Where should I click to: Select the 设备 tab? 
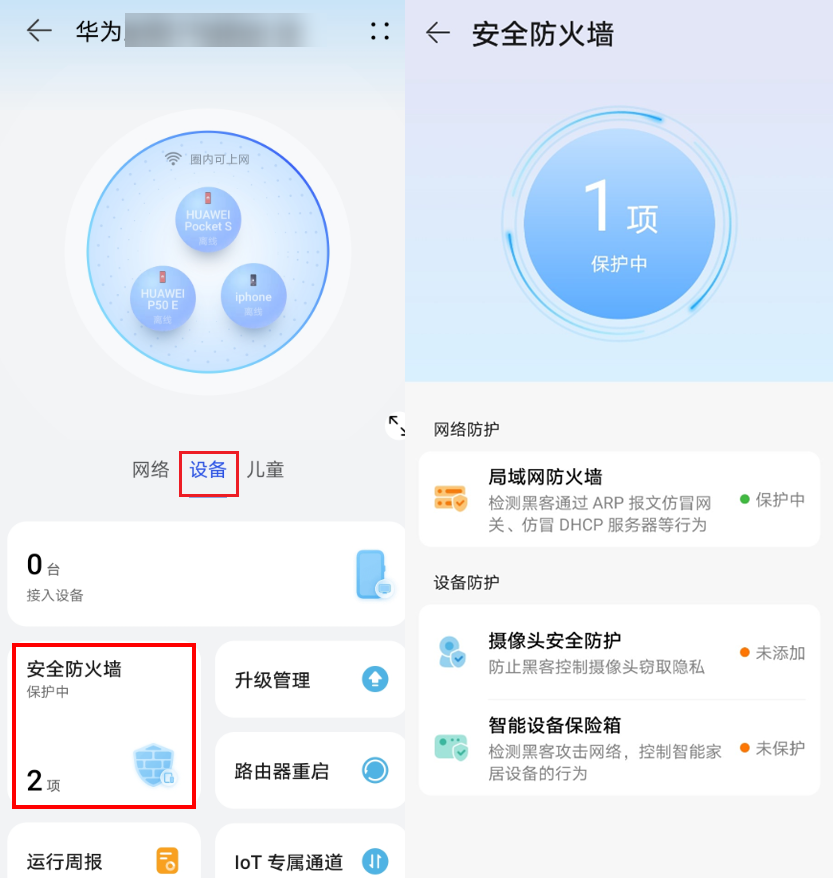(x=208, y=469)
